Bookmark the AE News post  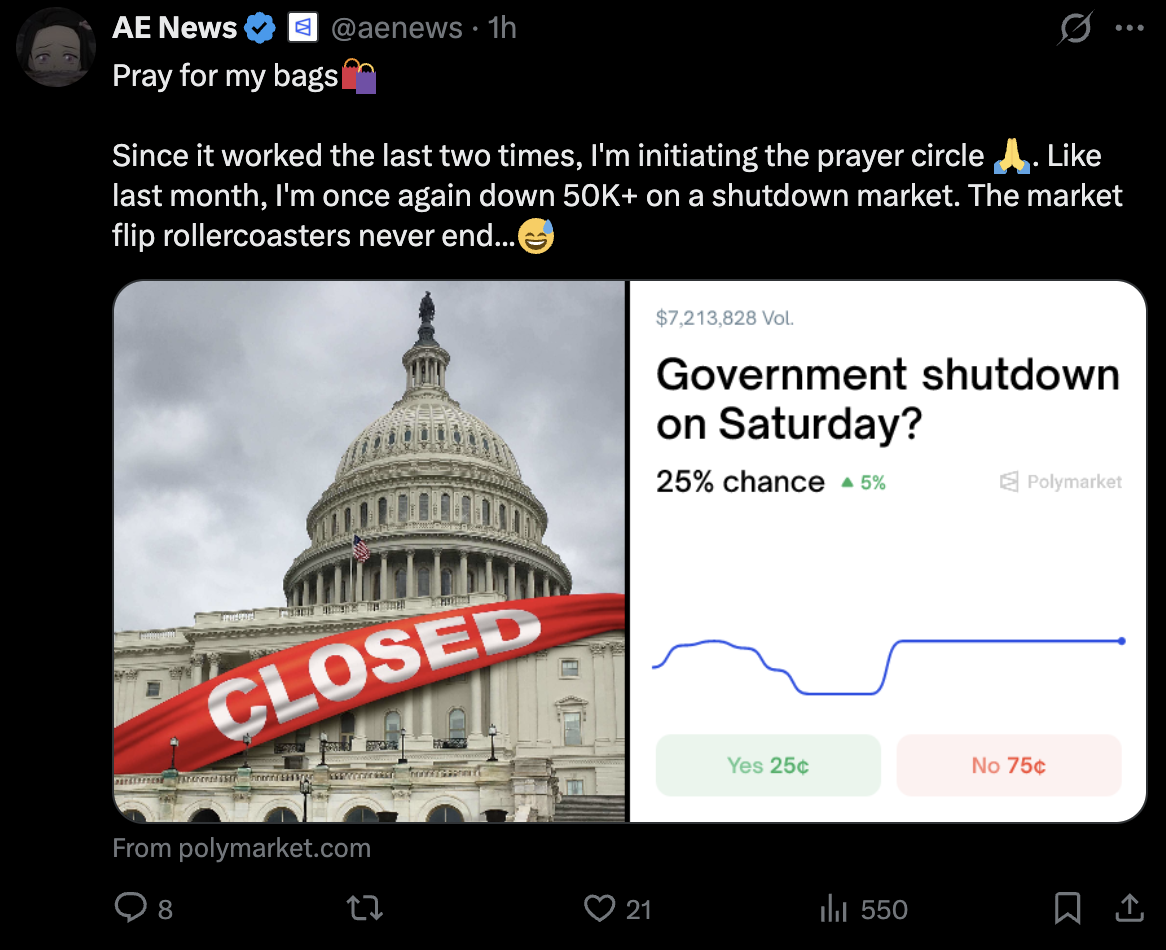pyautogui.click(x=1068, y=908)
